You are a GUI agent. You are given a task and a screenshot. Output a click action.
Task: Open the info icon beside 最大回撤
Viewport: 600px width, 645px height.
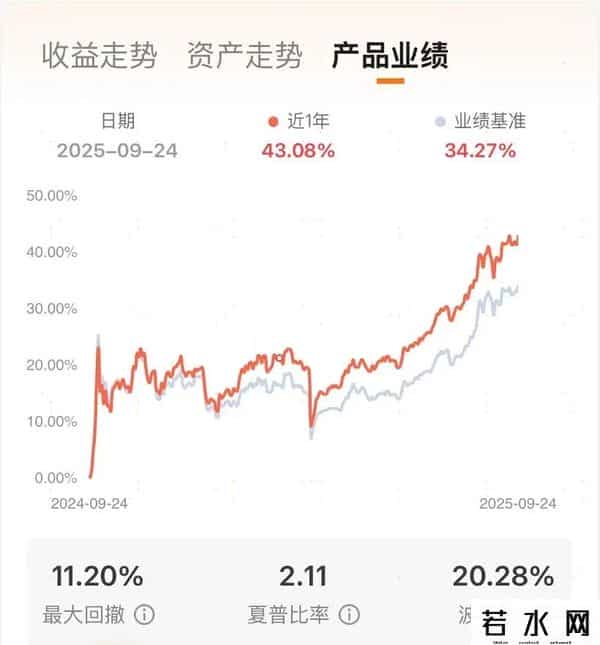(x=144, y=614)
